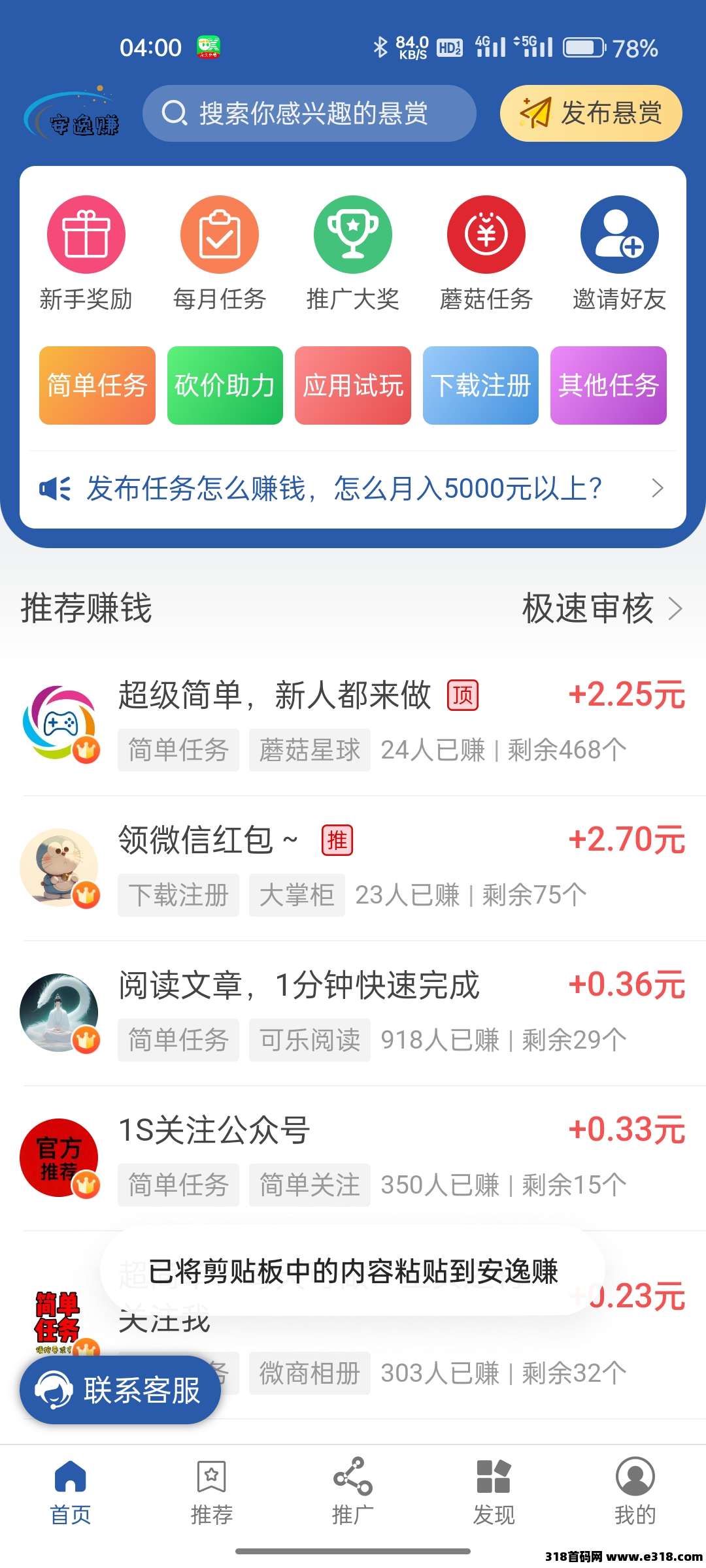Open the 简单任务 category button
Image resolution: width=706 pixels, height=1568 pixels.
click(x=97, y=385)
